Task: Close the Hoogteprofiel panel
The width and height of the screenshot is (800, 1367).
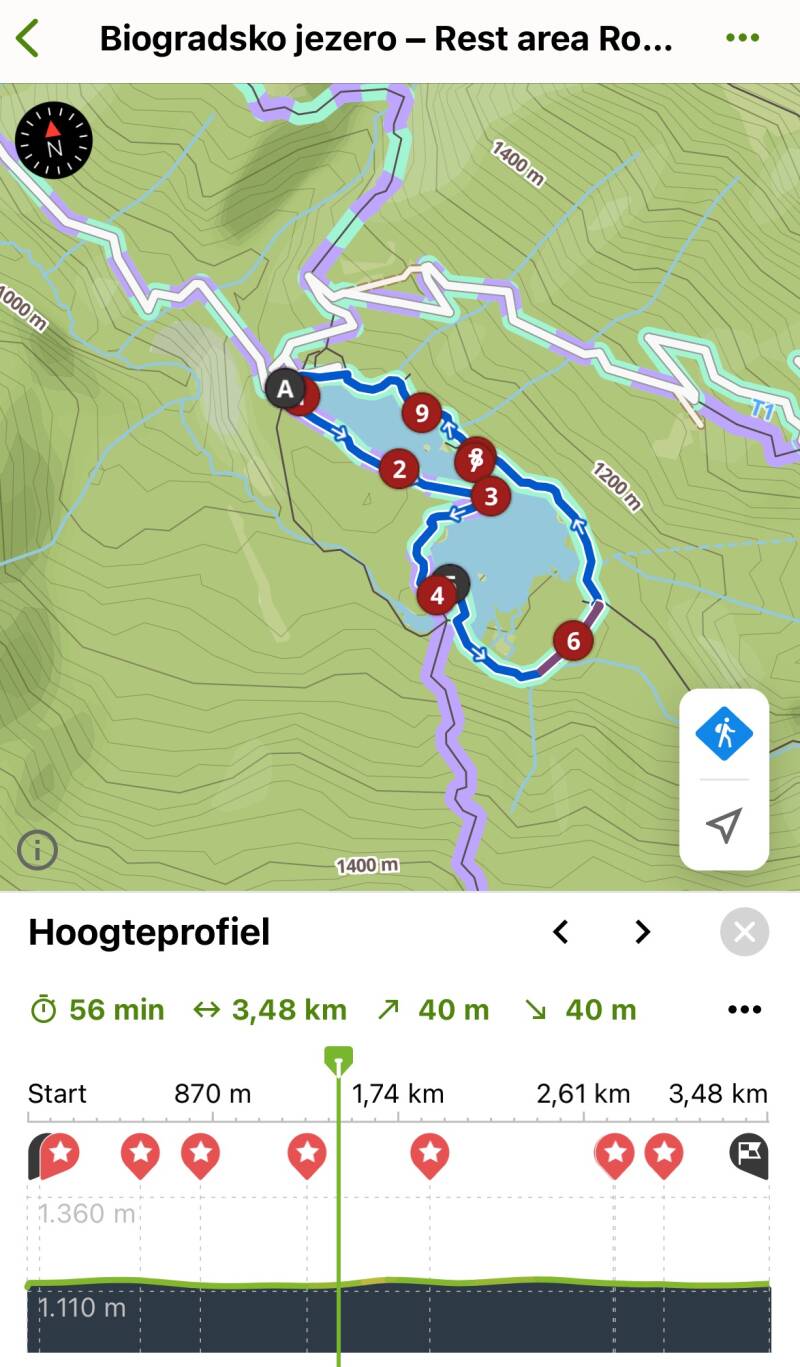Action: [744, 933]
